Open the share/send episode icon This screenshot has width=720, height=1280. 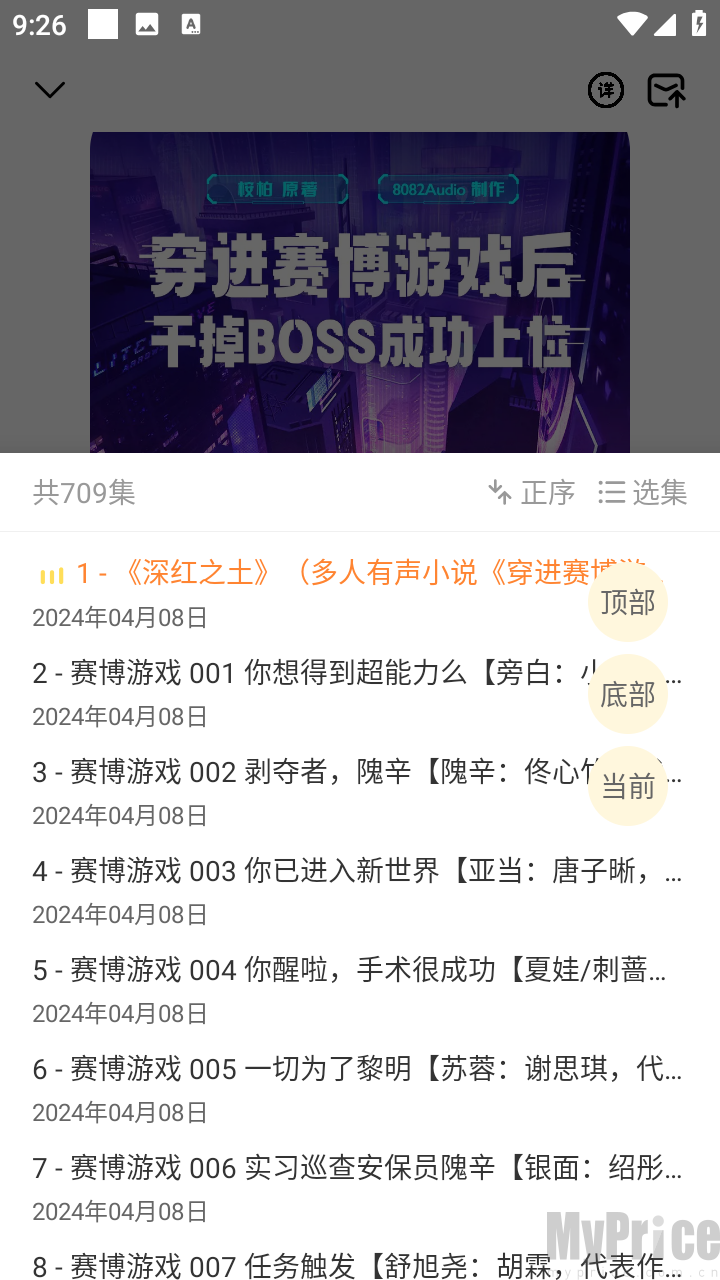(665, 90)
